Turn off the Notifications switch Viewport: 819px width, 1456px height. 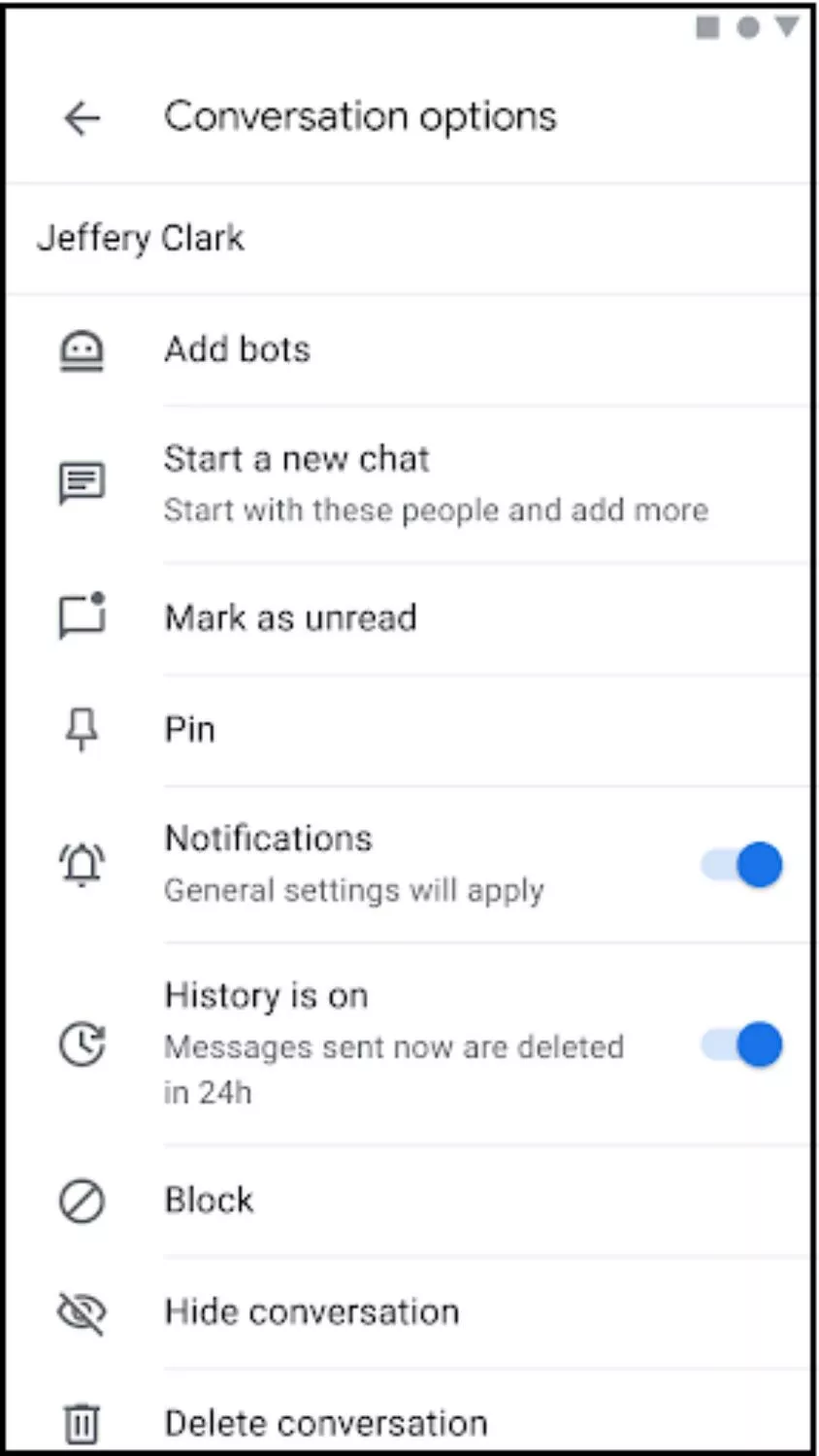[x=743, y=865]
